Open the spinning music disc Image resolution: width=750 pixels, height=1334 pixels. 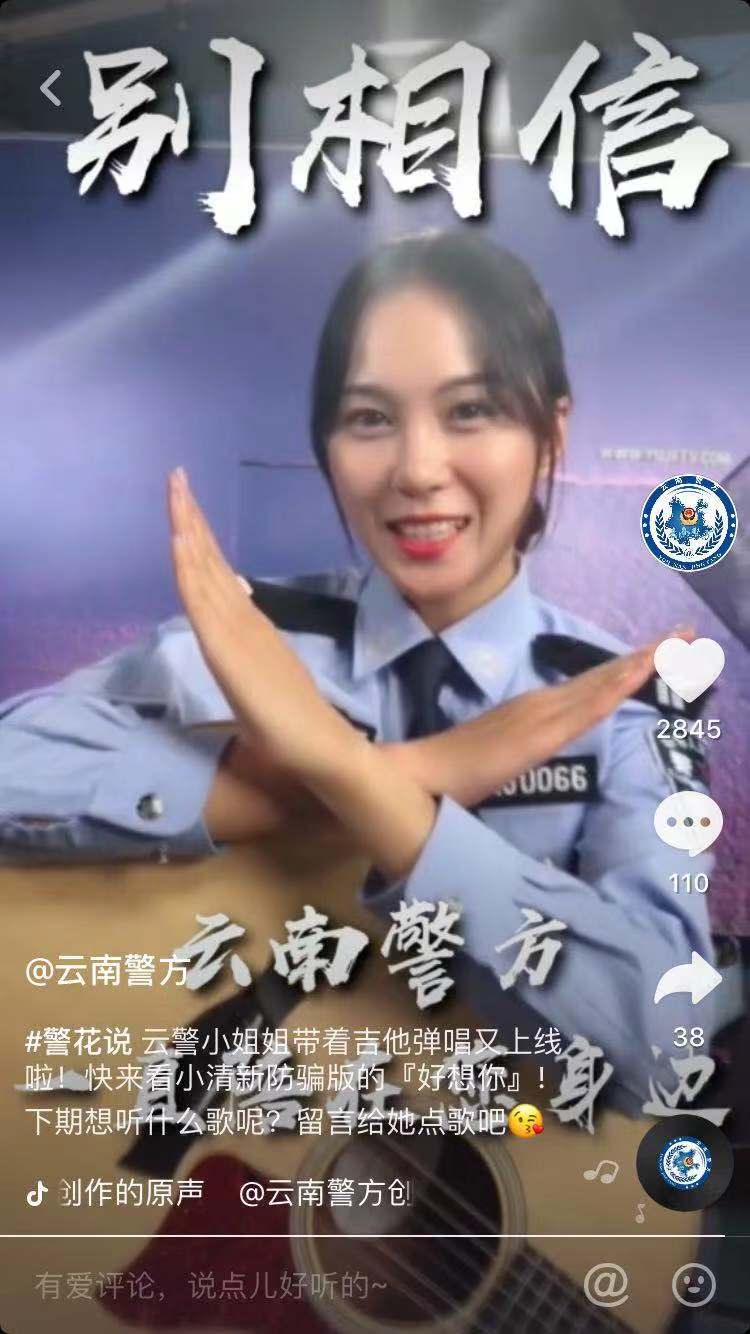[x=685, y=1163]
